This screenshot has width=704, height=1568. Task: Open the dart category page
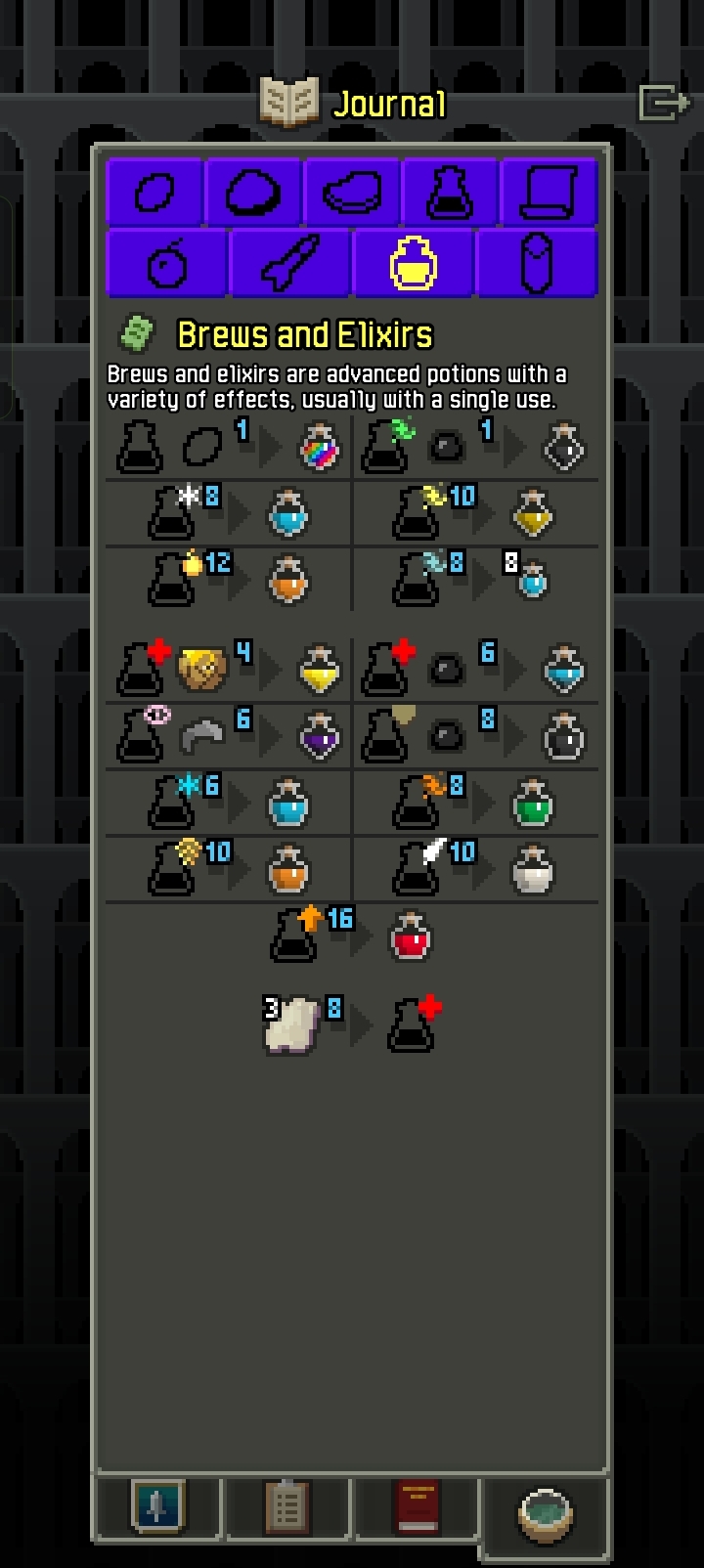(x=289, y=262)
